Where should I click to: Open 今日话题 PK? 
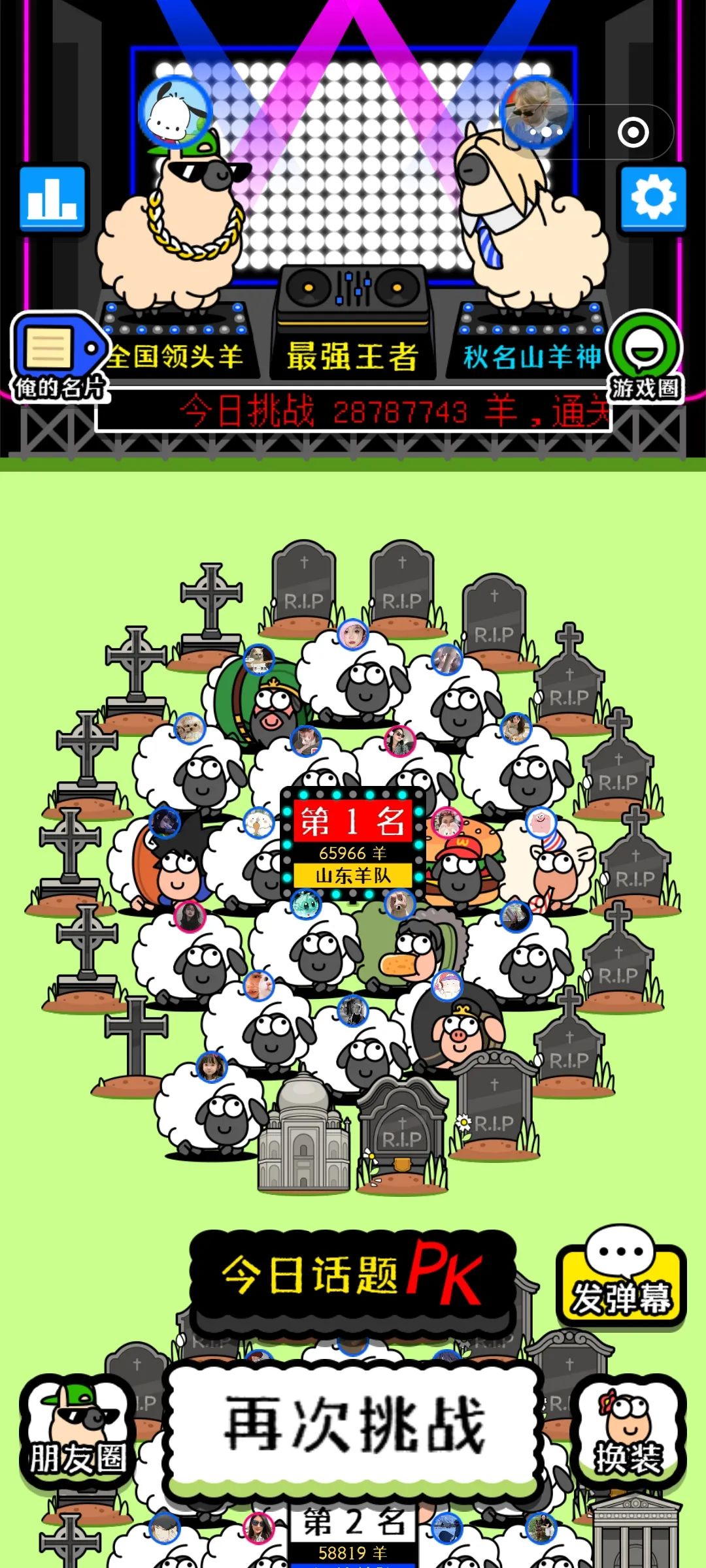(353, 1275)
